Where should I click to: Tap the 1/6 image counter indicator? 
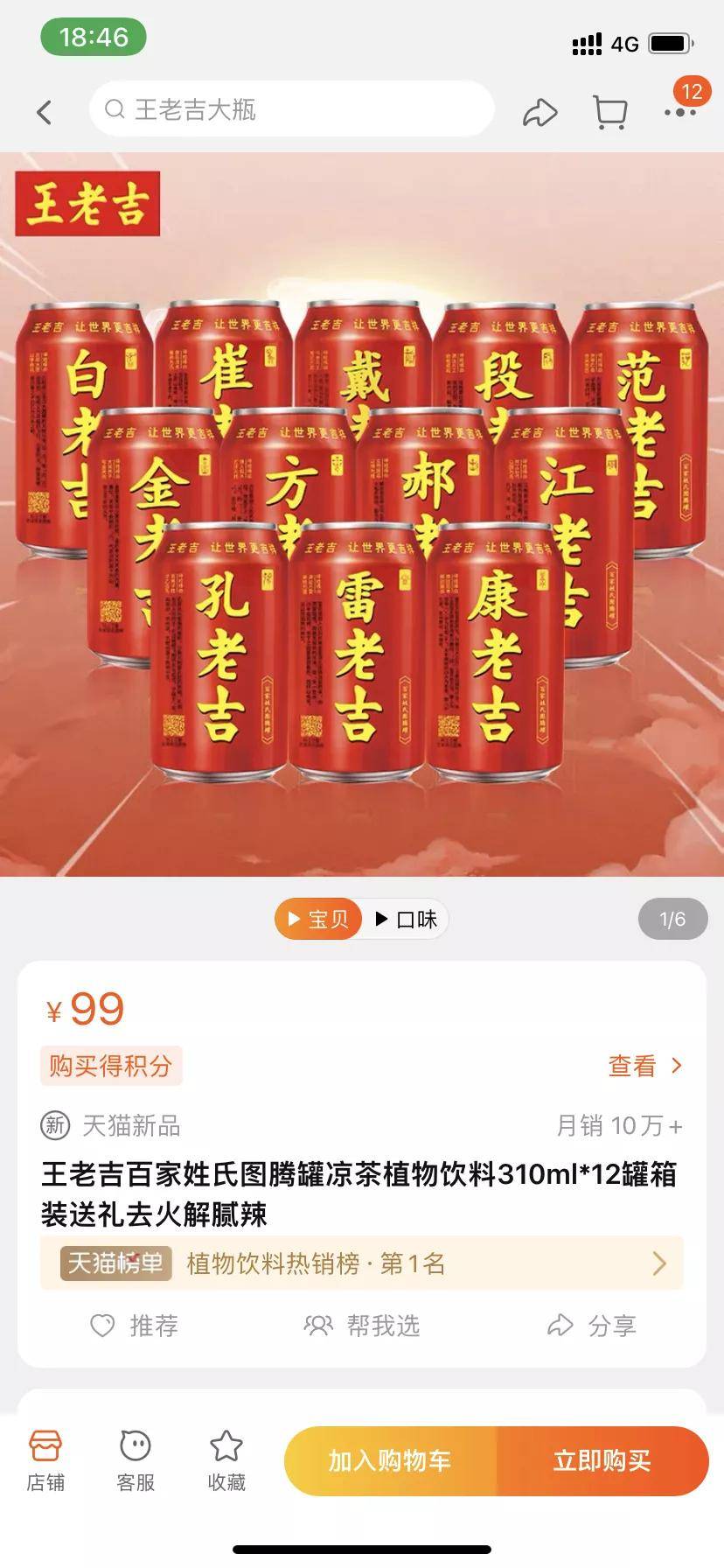click(x=672, y=919)
